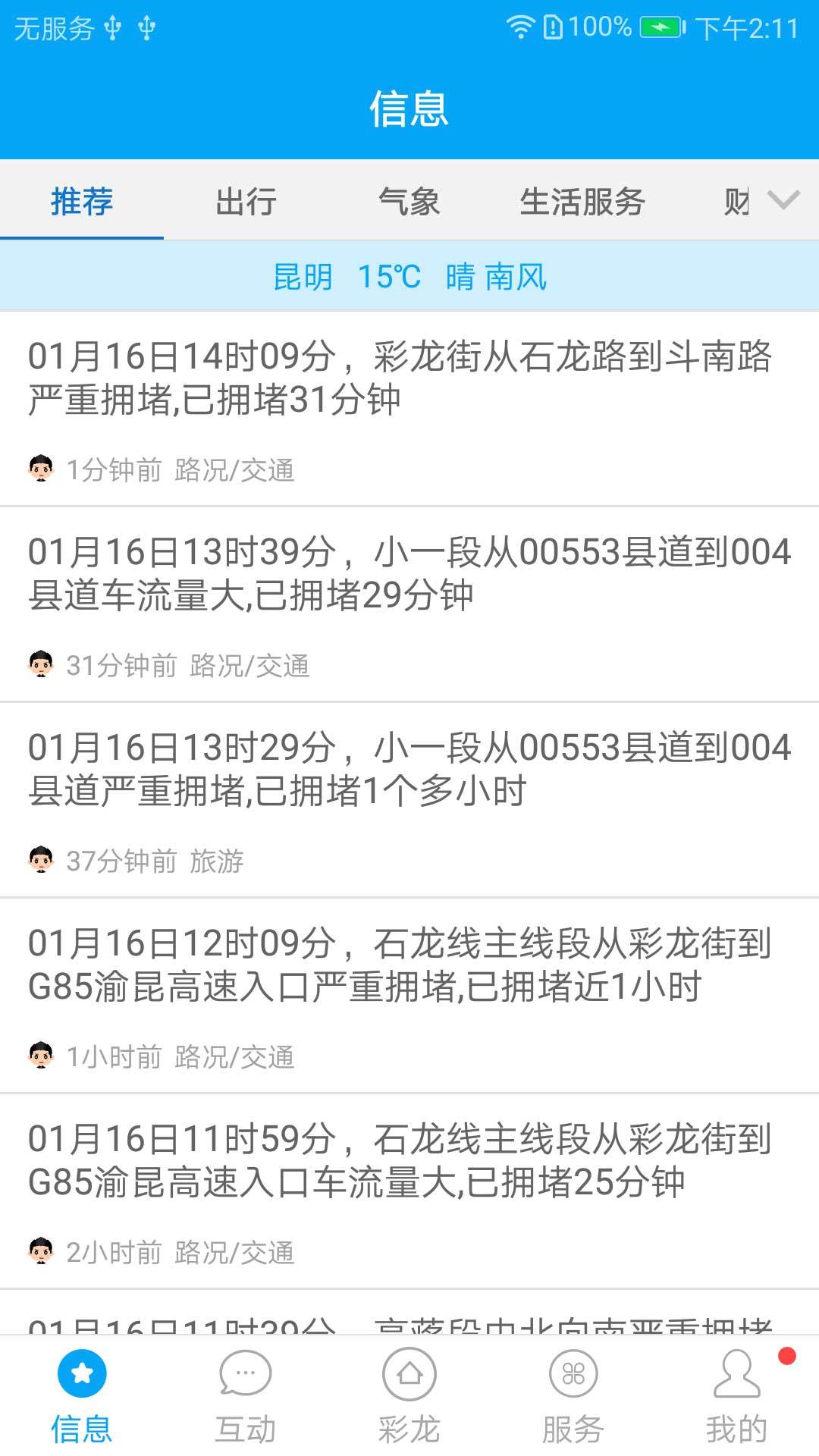The image size is (819, 1456).
Task: Tap the 信息 bottom tab
Action: pos(82,1396)
